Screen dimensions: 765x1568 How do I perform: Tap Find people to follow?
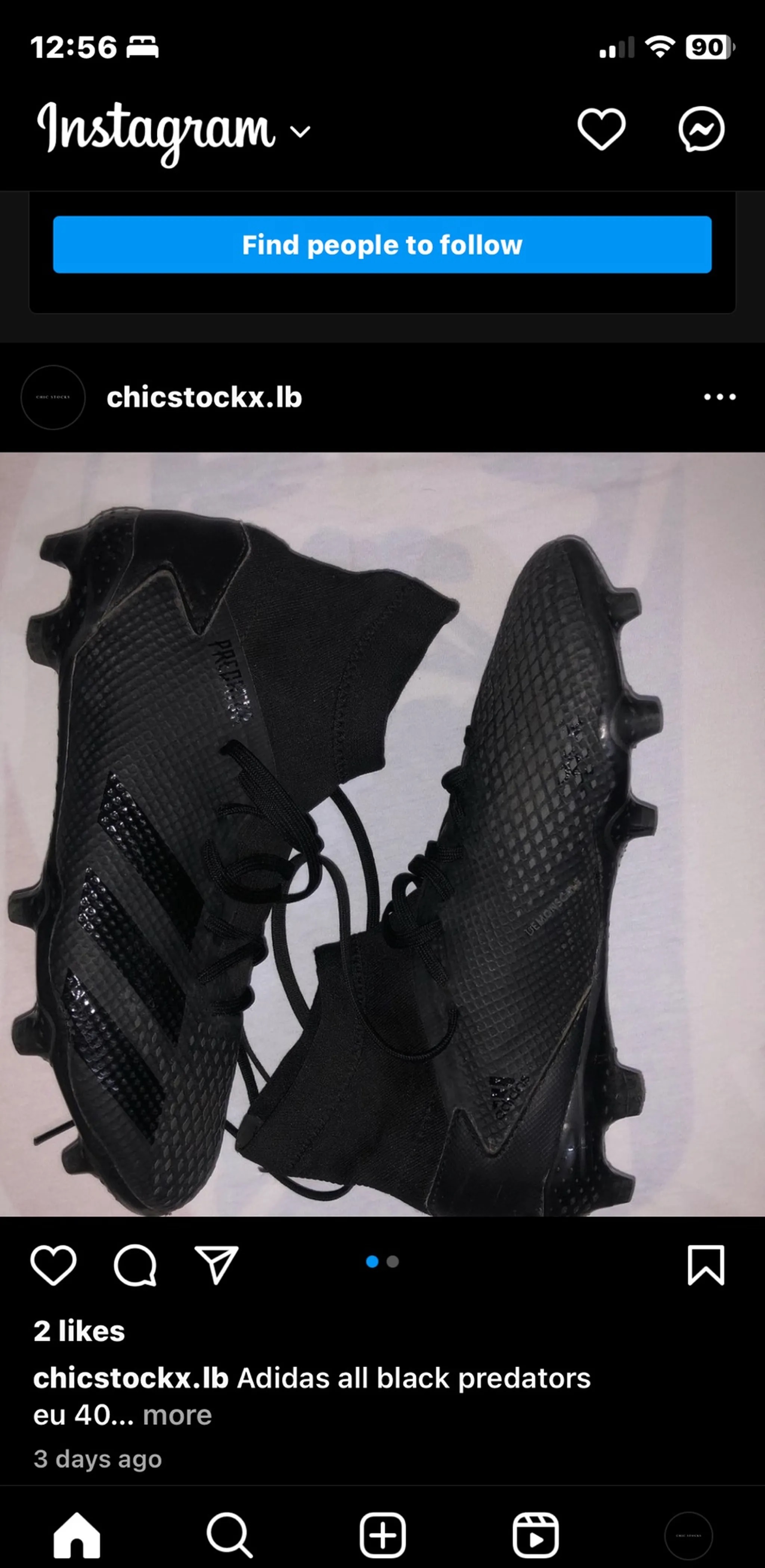(x=382, y=245)
